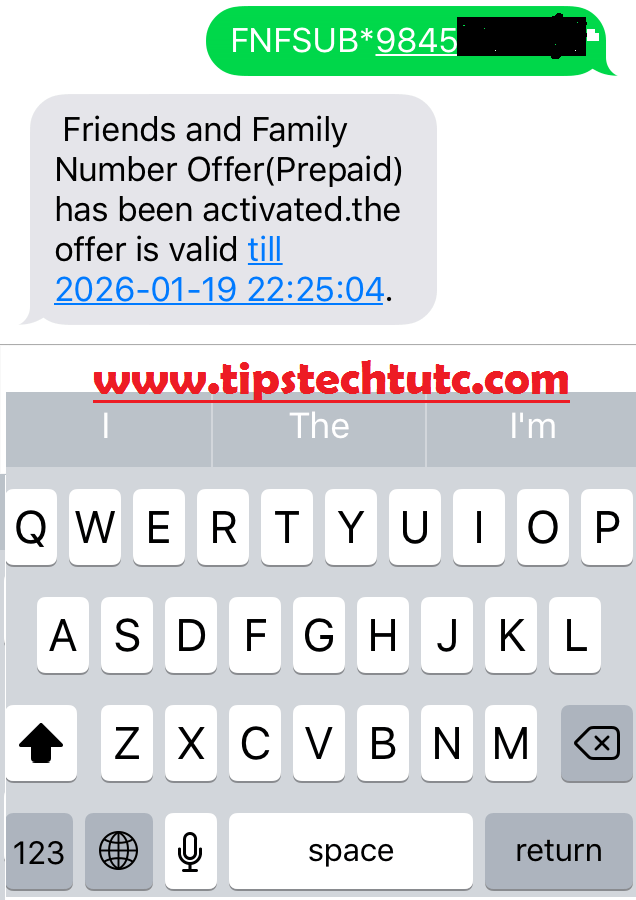Tap the backspace delete key
Screen dimensions: 636x900
pyautogui.click(x=597, y=744)
